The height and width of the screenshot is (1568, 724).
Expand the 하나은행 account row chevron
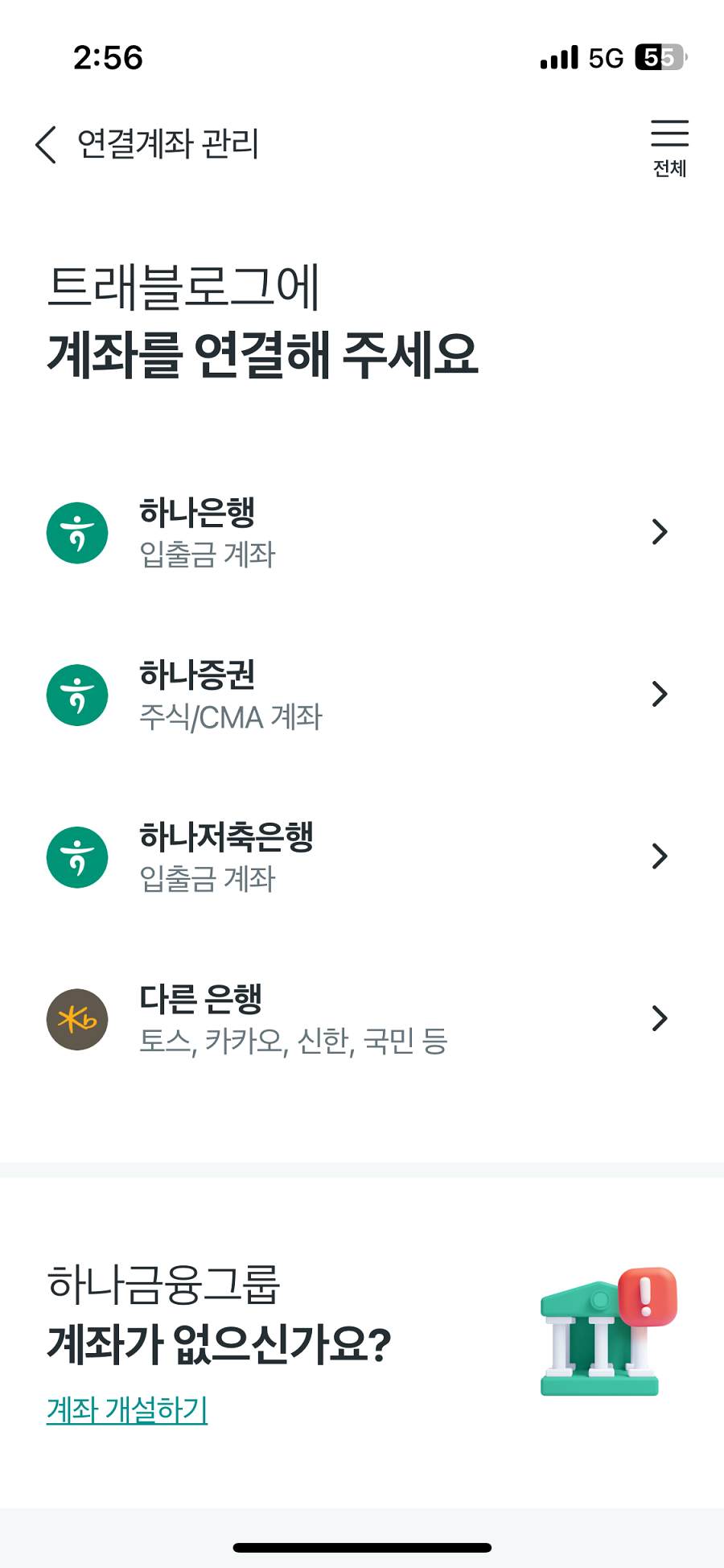click(x=660, y=532)
